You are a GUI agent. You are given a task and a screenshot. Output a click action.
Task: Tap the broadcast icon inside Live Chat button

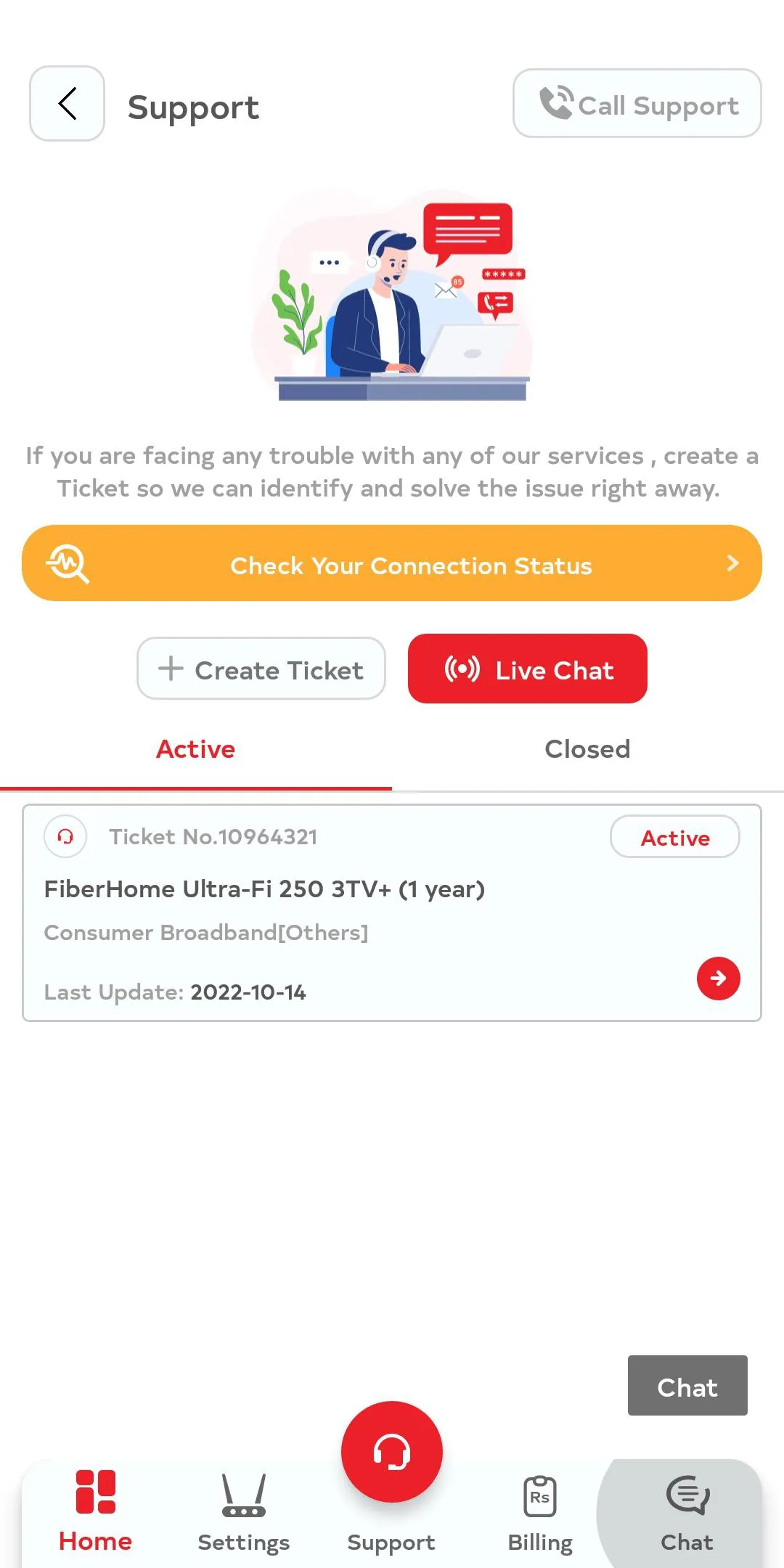click(462, 669)
